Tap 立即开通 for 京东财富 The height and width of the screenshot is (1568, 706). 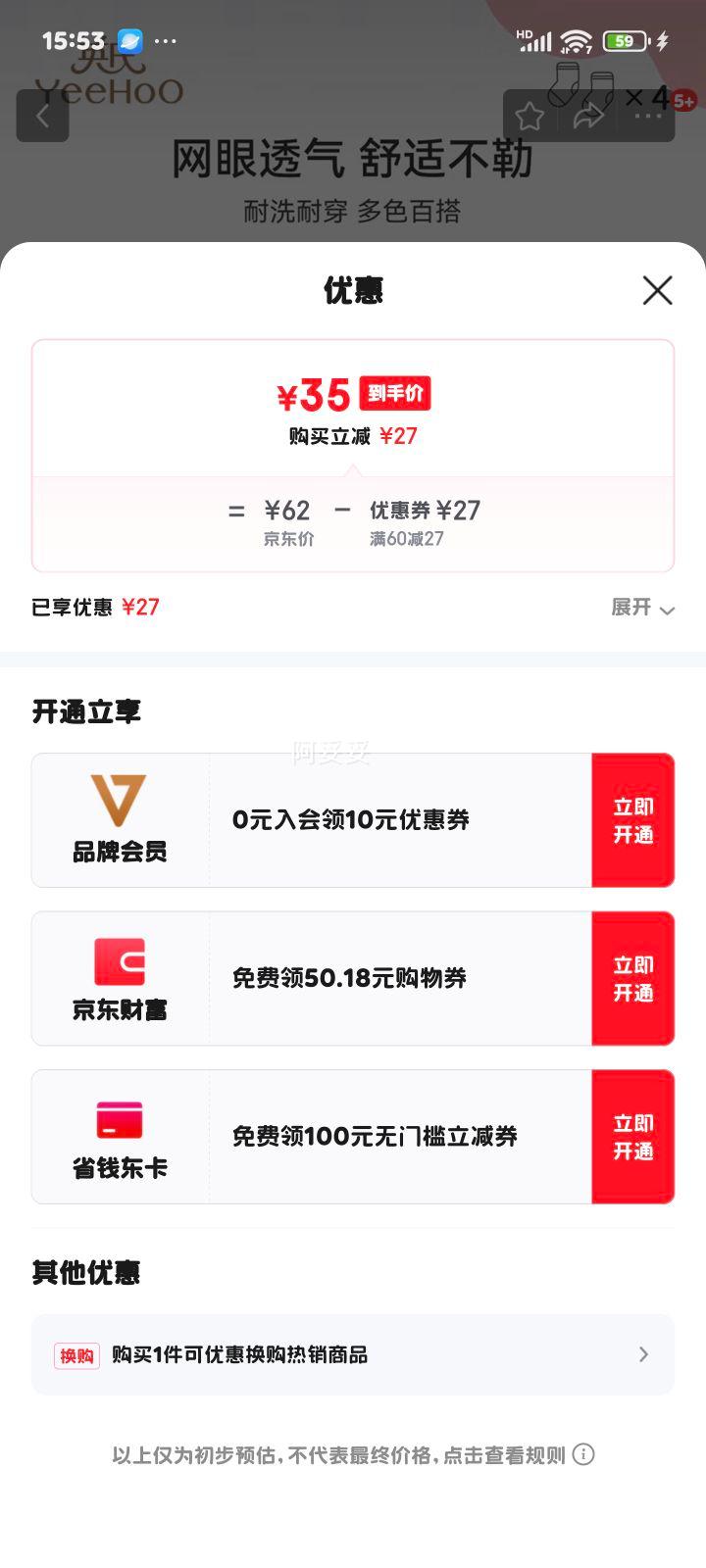[x=633, y=979]
